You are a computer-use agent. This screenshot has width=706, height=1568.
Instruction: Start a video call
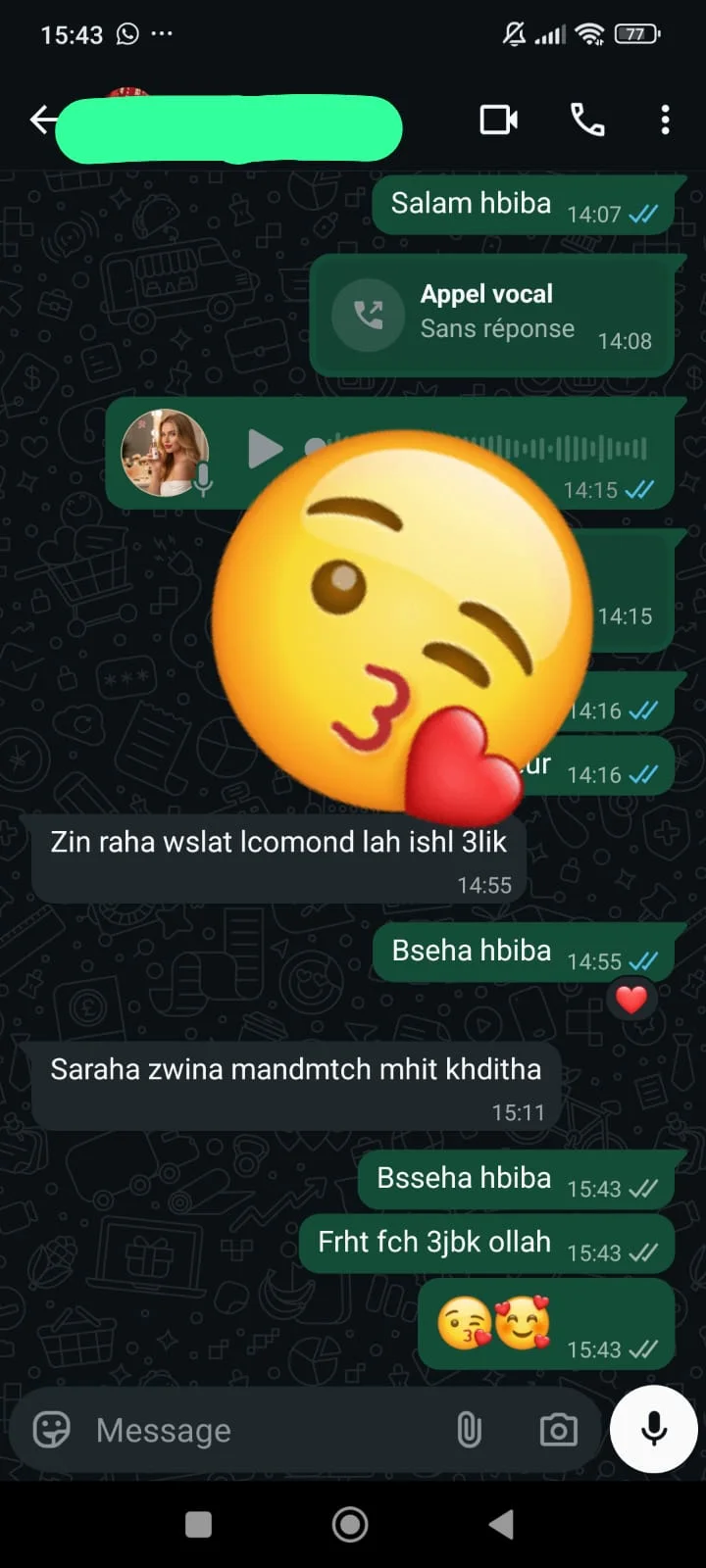coord(498,121)
